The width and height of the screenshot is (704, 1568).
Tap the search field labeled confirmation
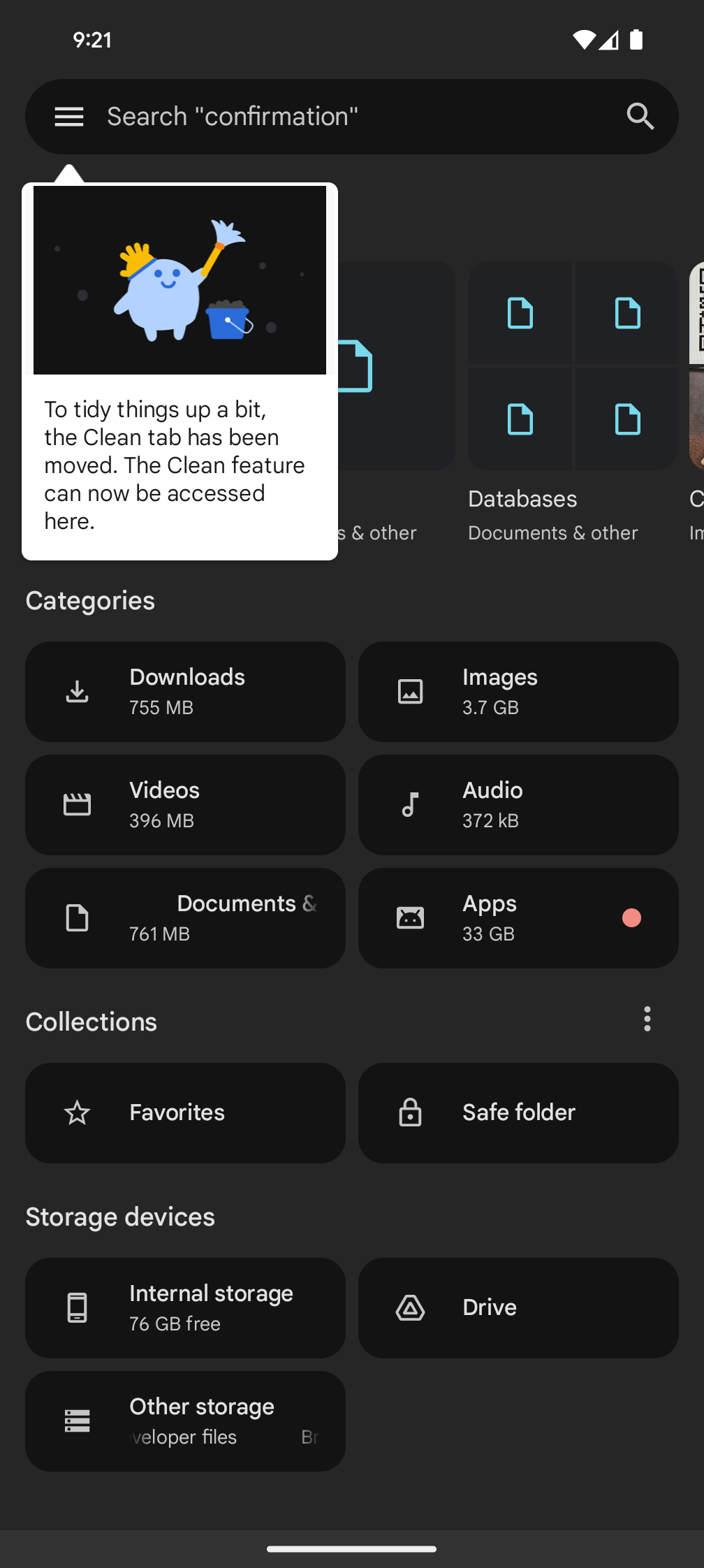(x=279, y=117)
